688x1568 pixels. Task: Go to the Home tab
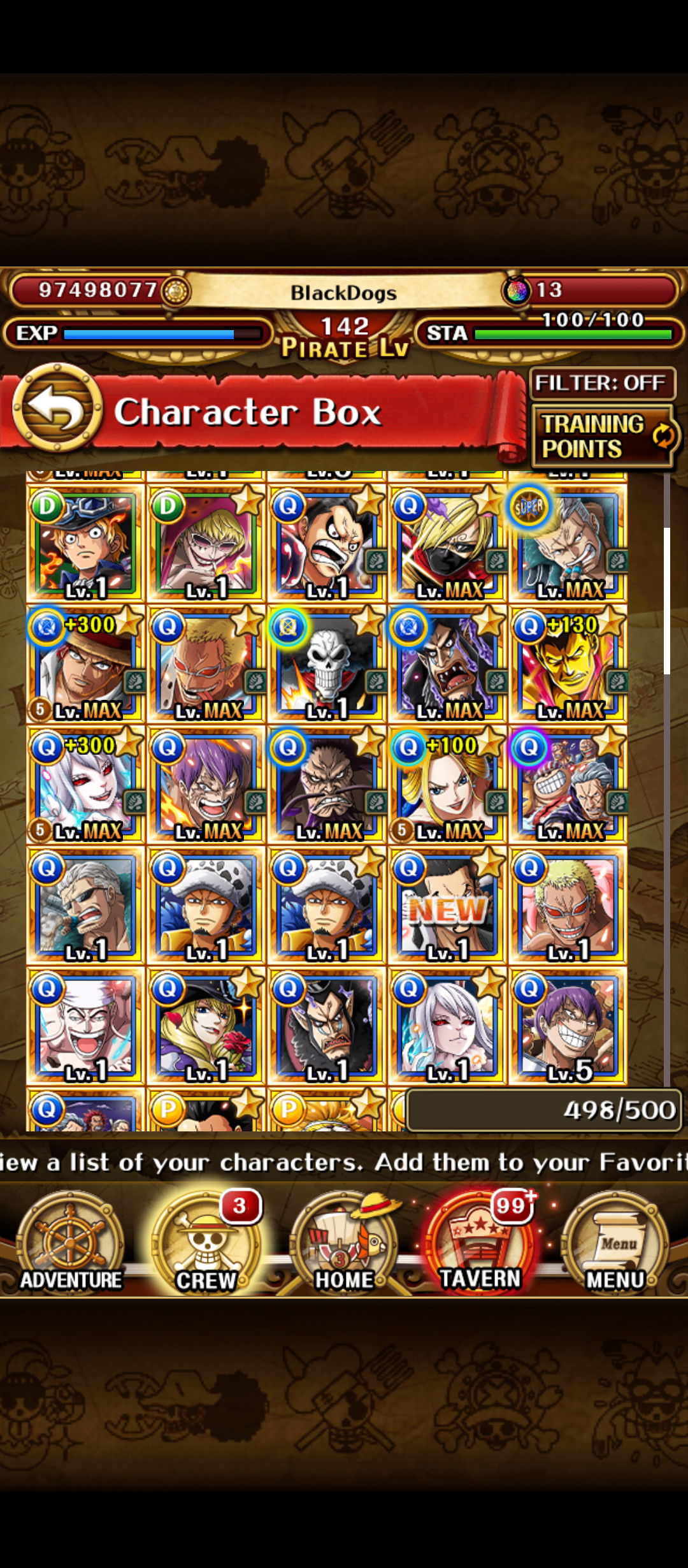tap(344, 1244)
